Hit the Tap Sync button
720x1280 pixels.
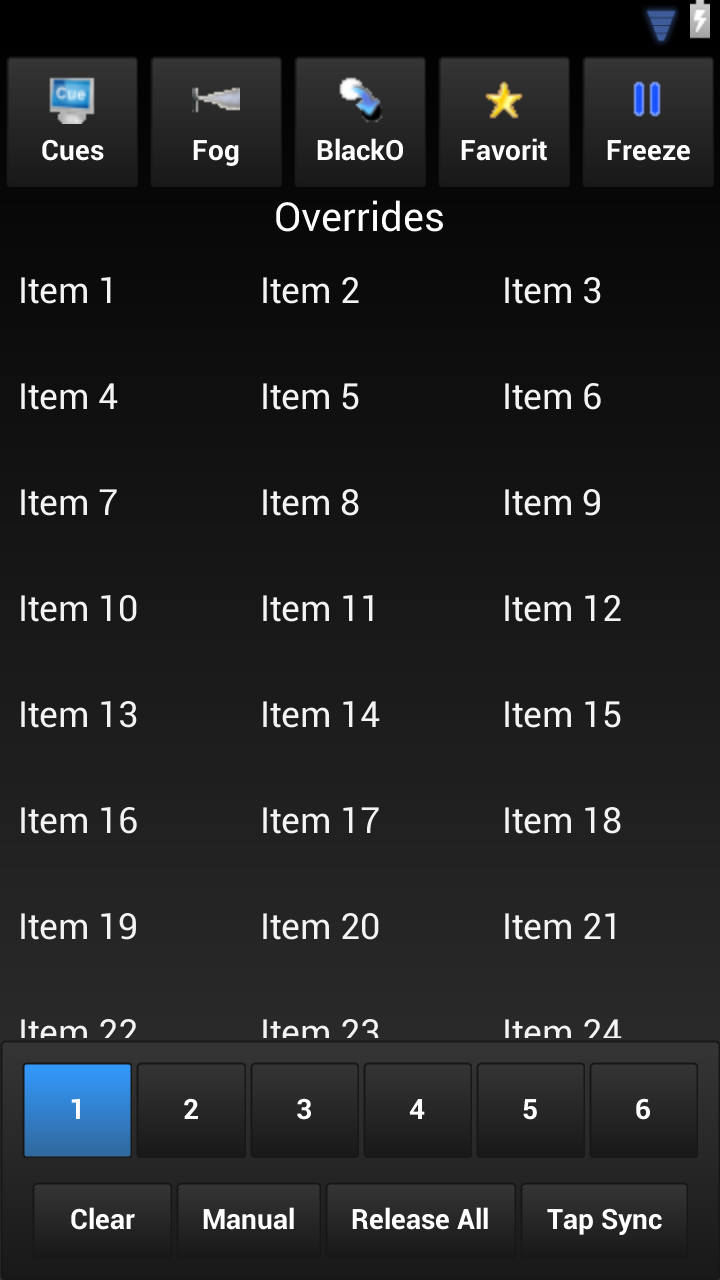[x=604, y=1219]
